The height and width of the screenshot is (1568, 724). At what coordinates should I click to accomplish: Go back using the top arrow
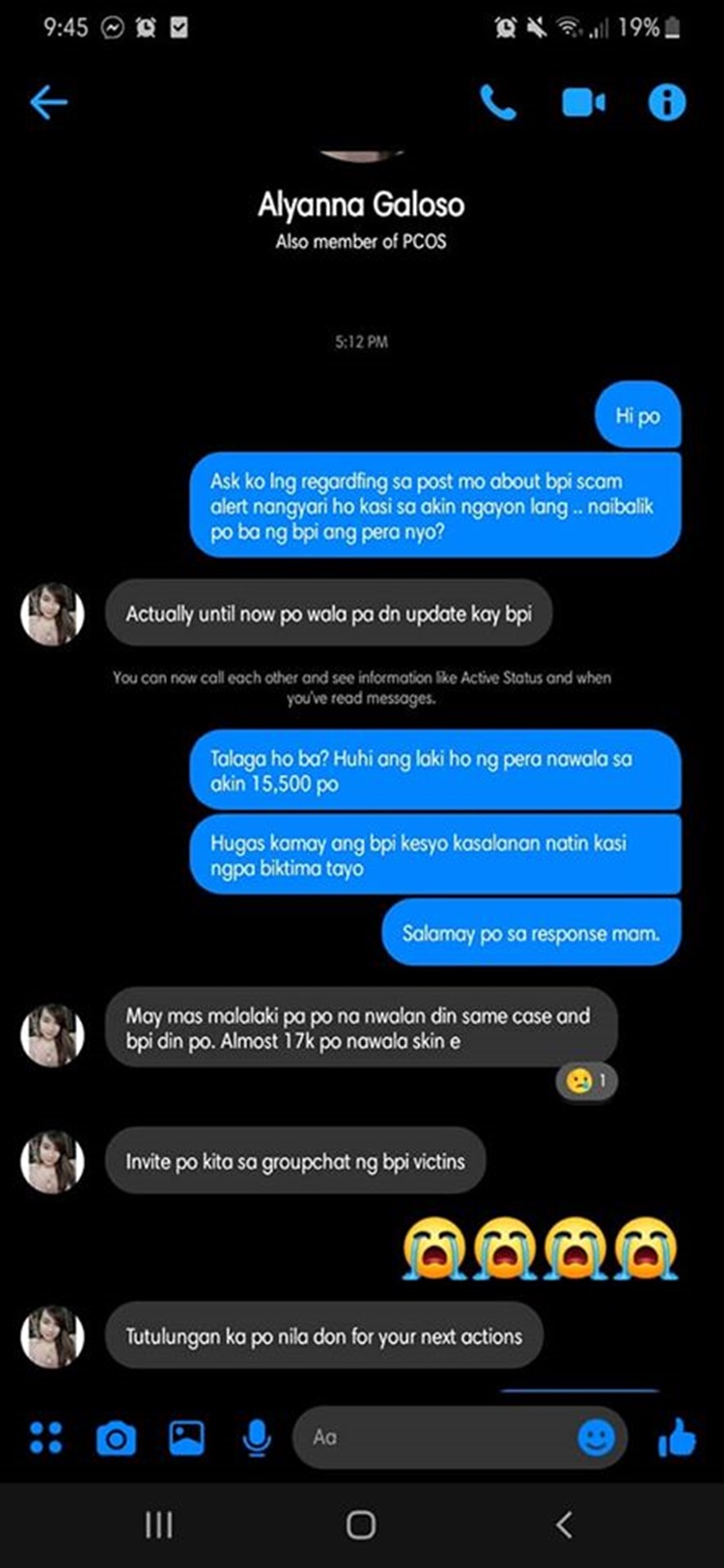click(x=48, y=101)
